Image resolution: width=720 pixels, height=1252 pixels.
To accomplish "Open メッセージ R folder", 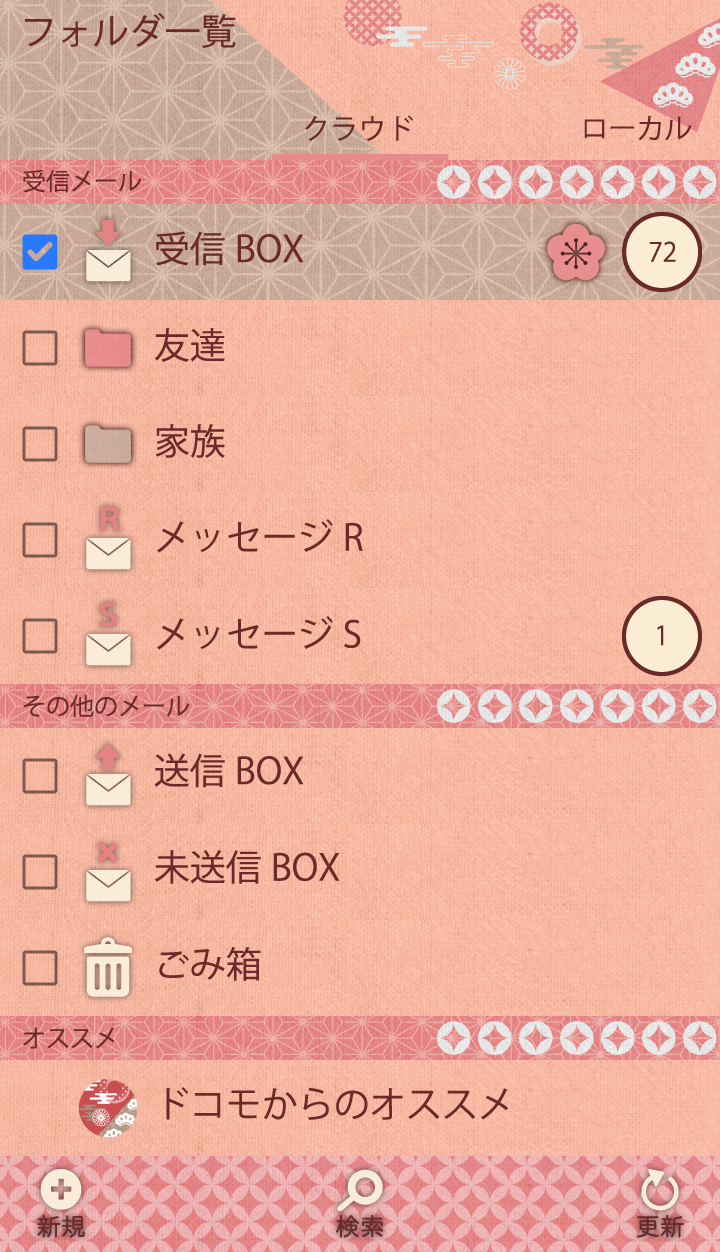I will [x=258, y=539].
